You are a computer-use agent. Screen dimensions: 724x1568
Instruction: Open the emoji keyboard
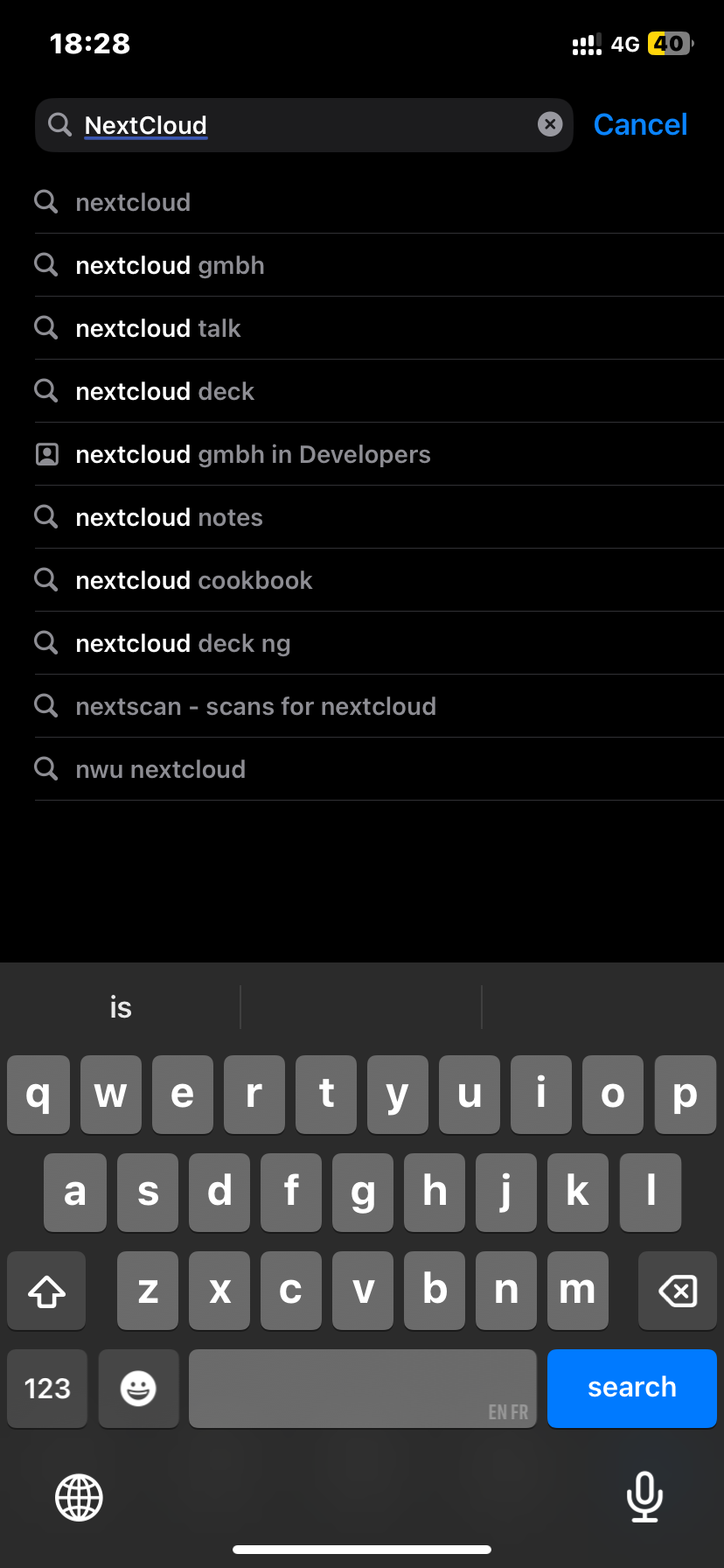coord(138,1388)
